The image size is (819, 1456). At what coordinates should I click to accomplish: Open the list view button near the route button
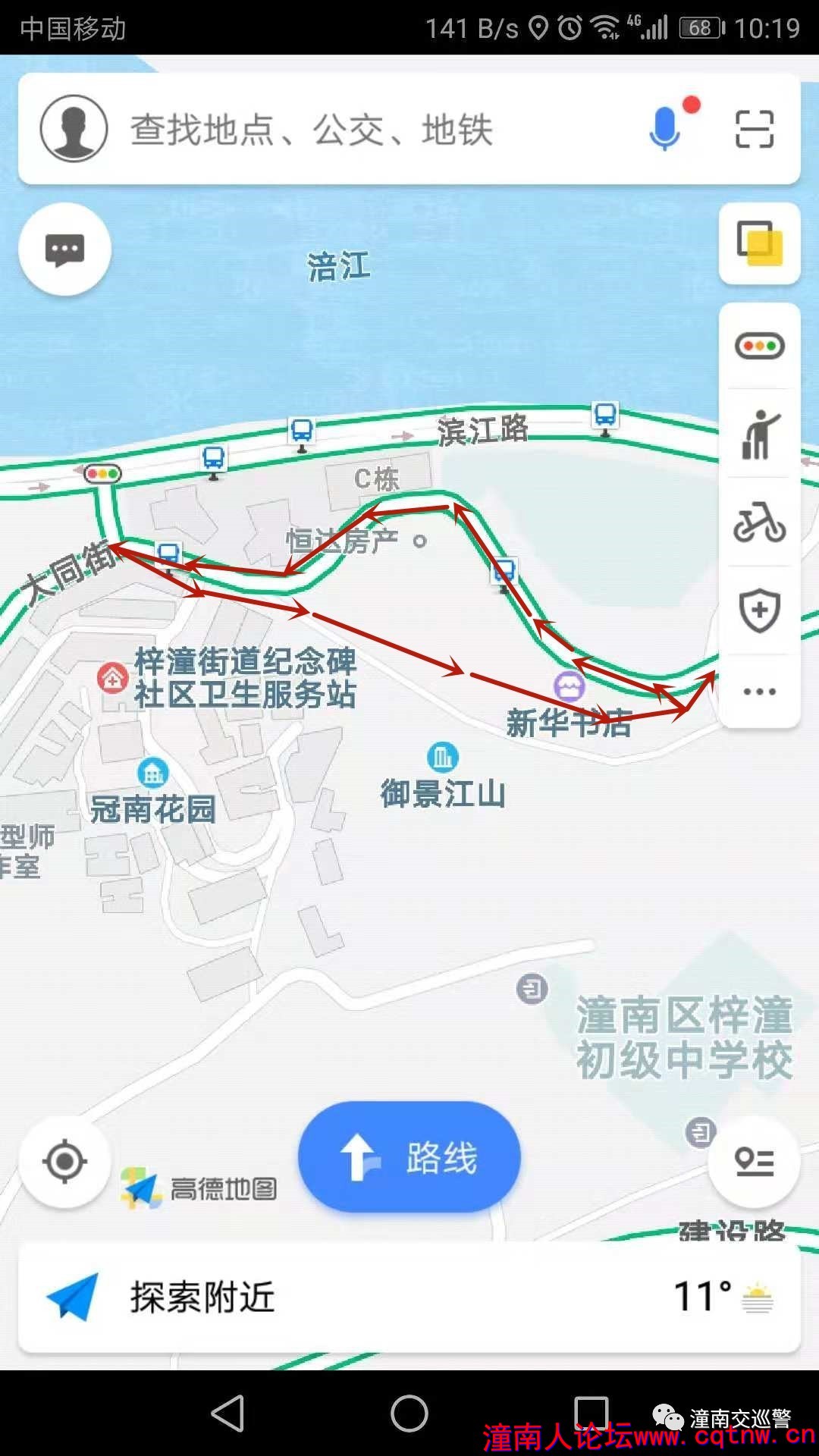754,1161
